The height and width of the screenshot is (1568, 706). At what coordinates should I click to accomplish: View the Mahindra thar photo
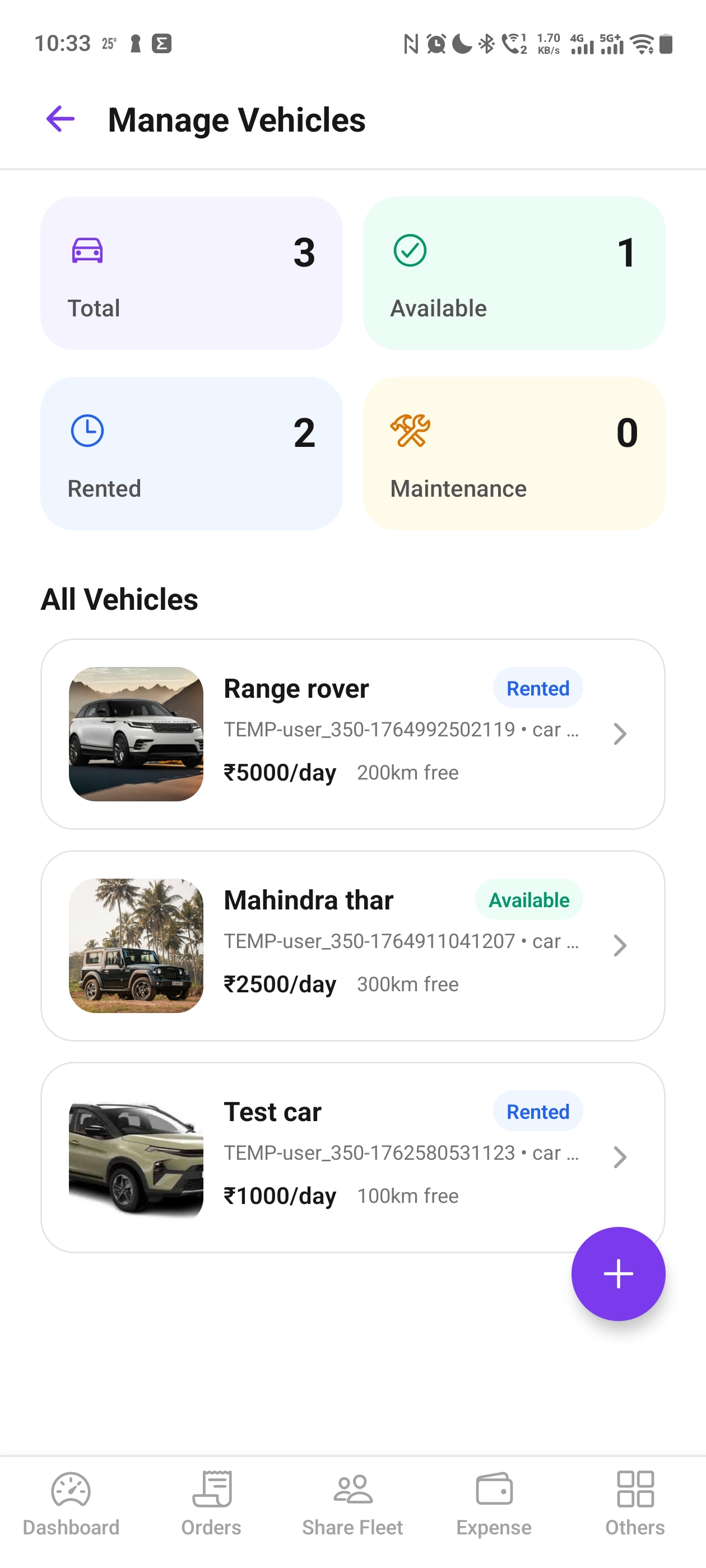point(135,945)
